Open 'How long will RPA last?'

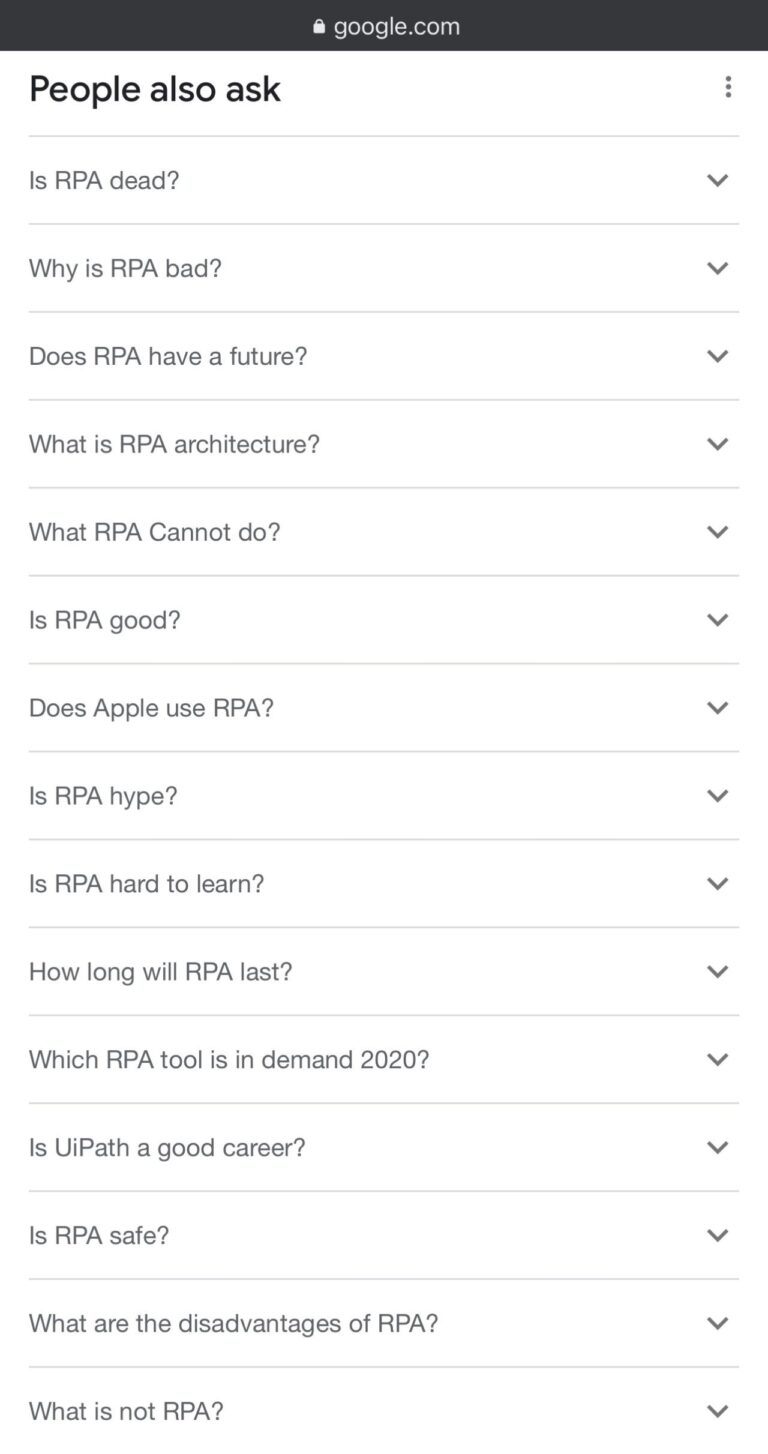[x=384, y=972]
